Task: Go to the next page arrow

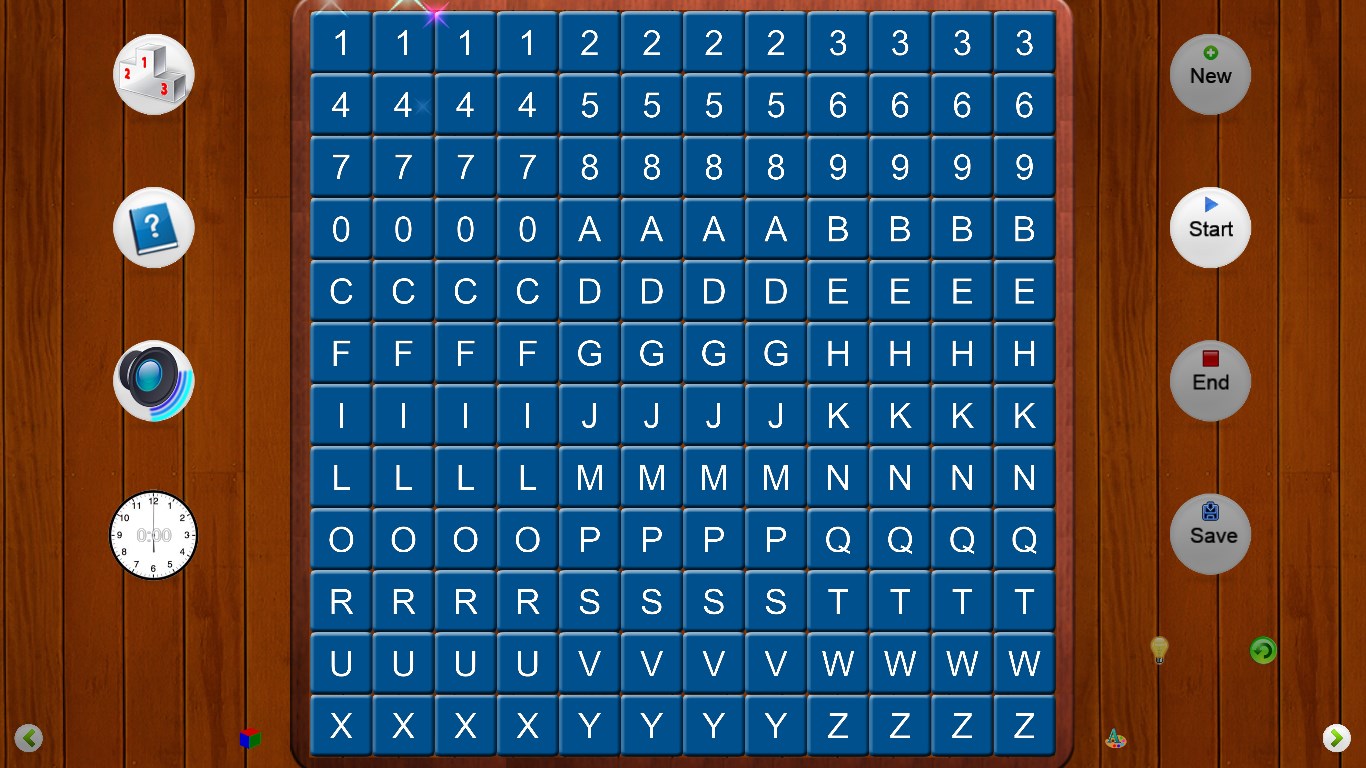Action: tap(1336, 738)
